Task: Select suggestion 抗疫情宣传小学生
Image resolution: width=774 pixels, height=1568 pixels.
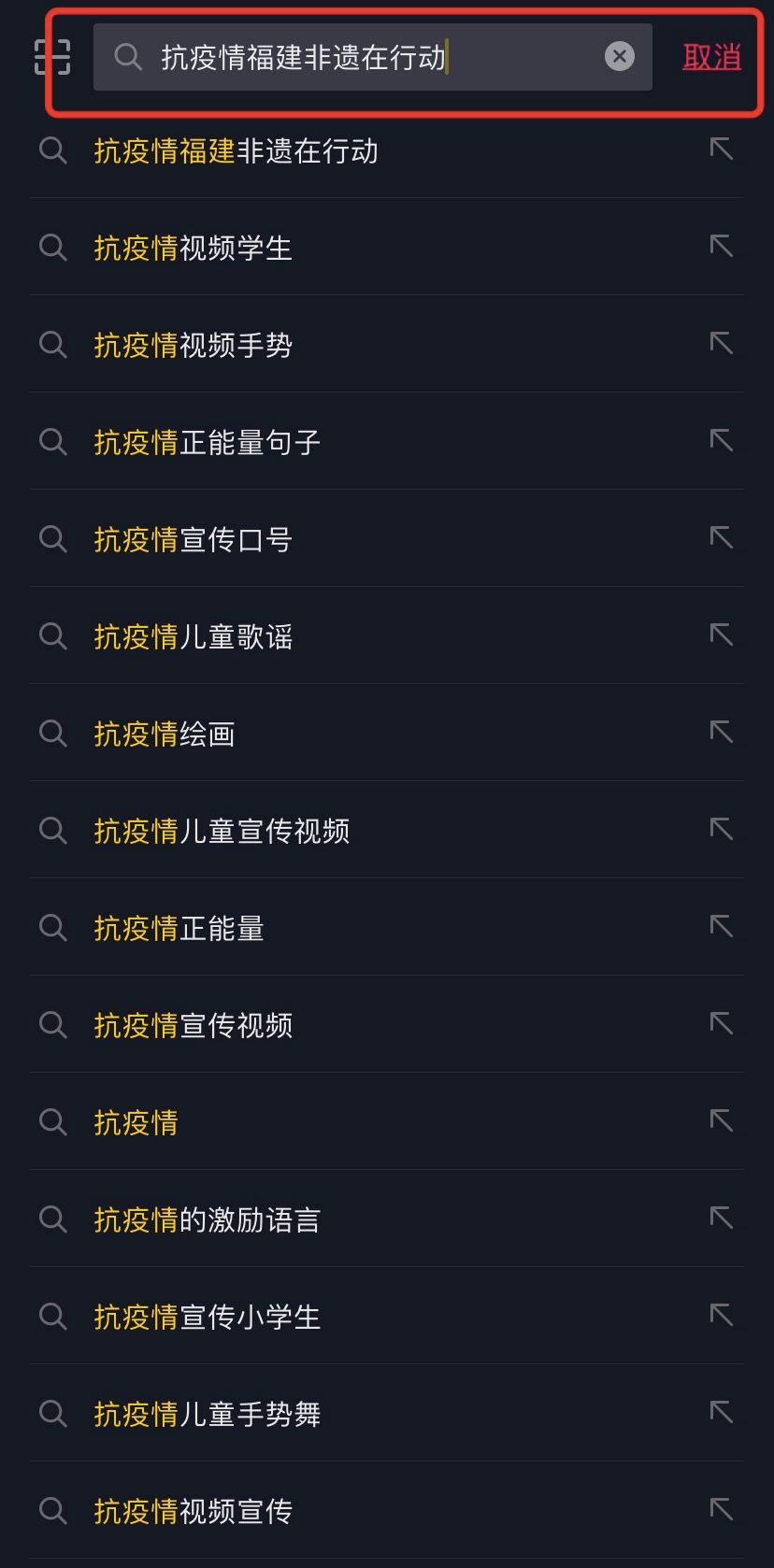Action: [207, 1318]
